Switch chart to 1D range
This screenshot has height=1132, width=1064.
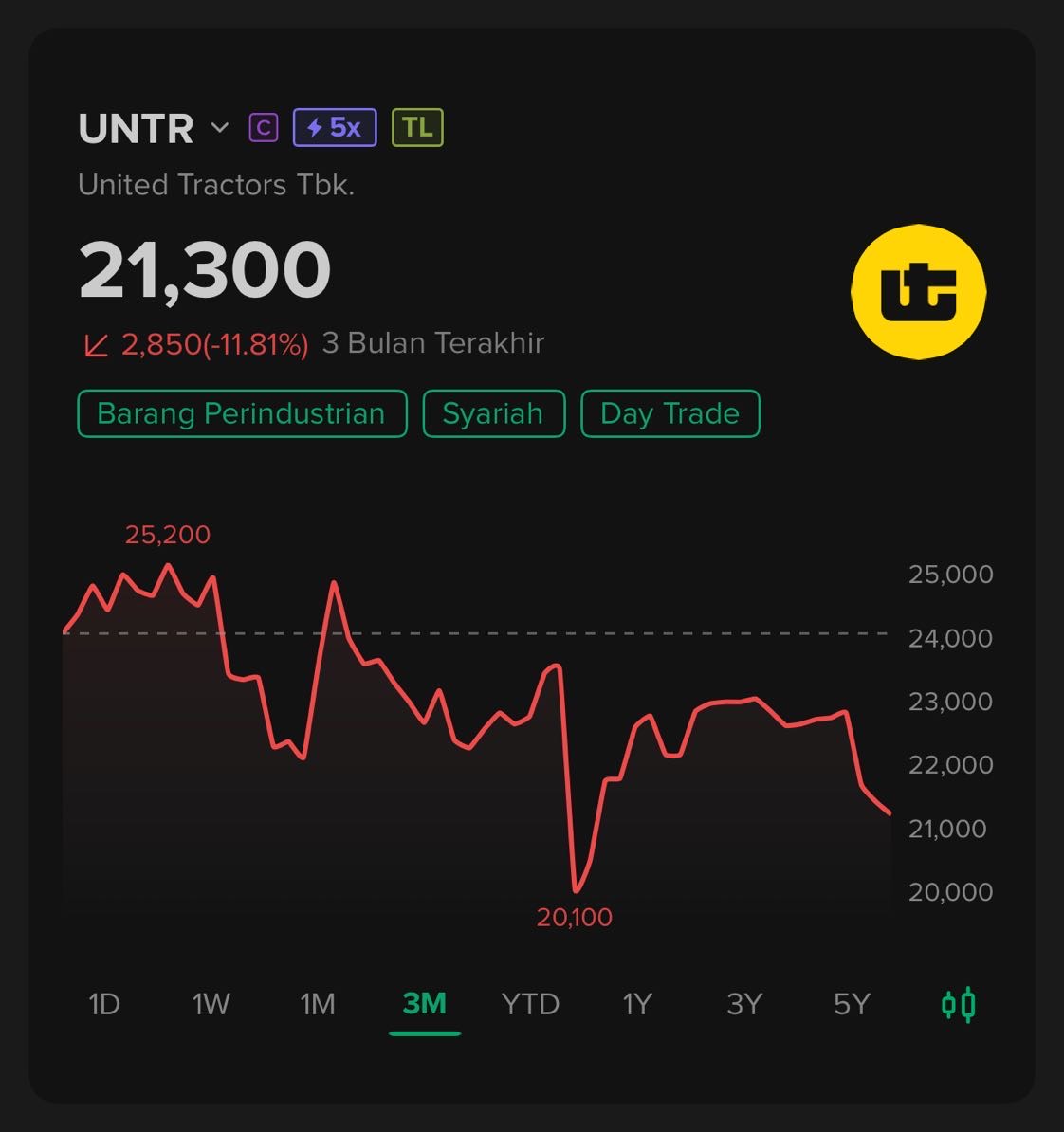click(103, 1003)
